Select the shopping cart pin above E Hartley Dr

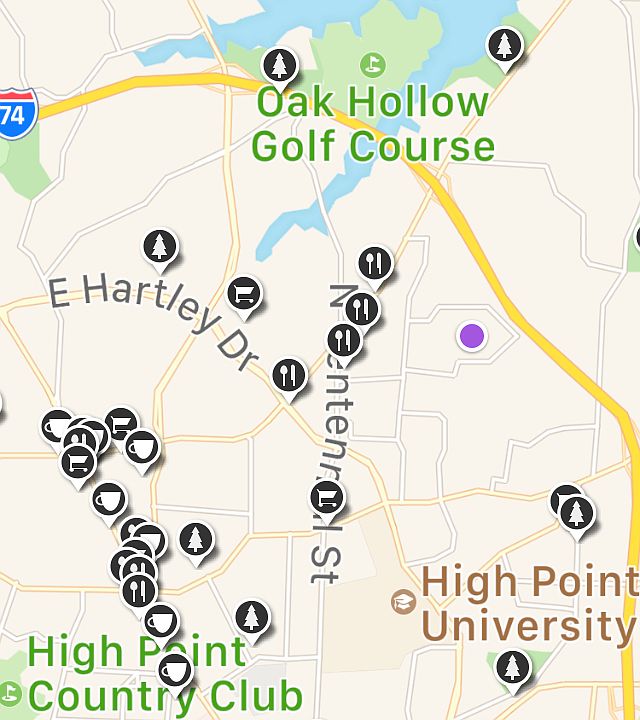click(x=243, y=293)
